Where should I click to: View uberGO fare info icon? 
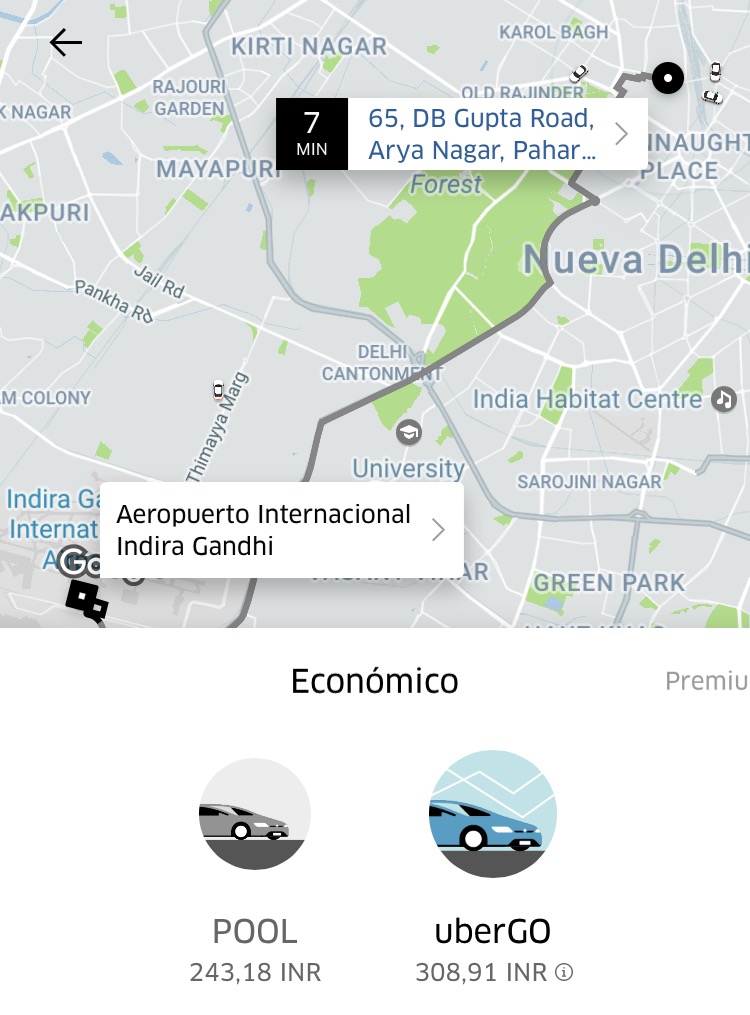[565, 971]
